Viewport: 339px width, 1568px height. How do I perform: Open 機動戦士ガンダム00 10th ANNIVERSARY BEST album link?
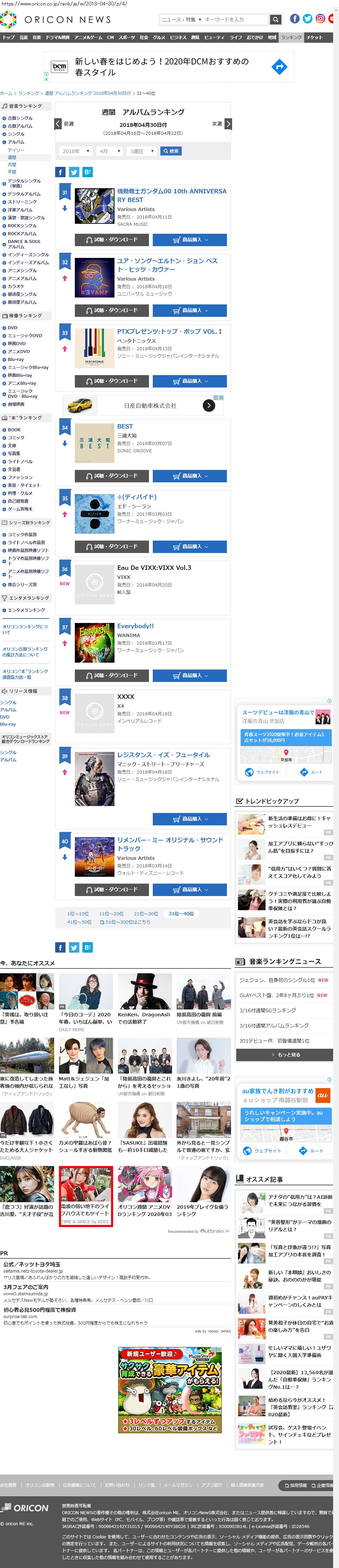(172, 195)
